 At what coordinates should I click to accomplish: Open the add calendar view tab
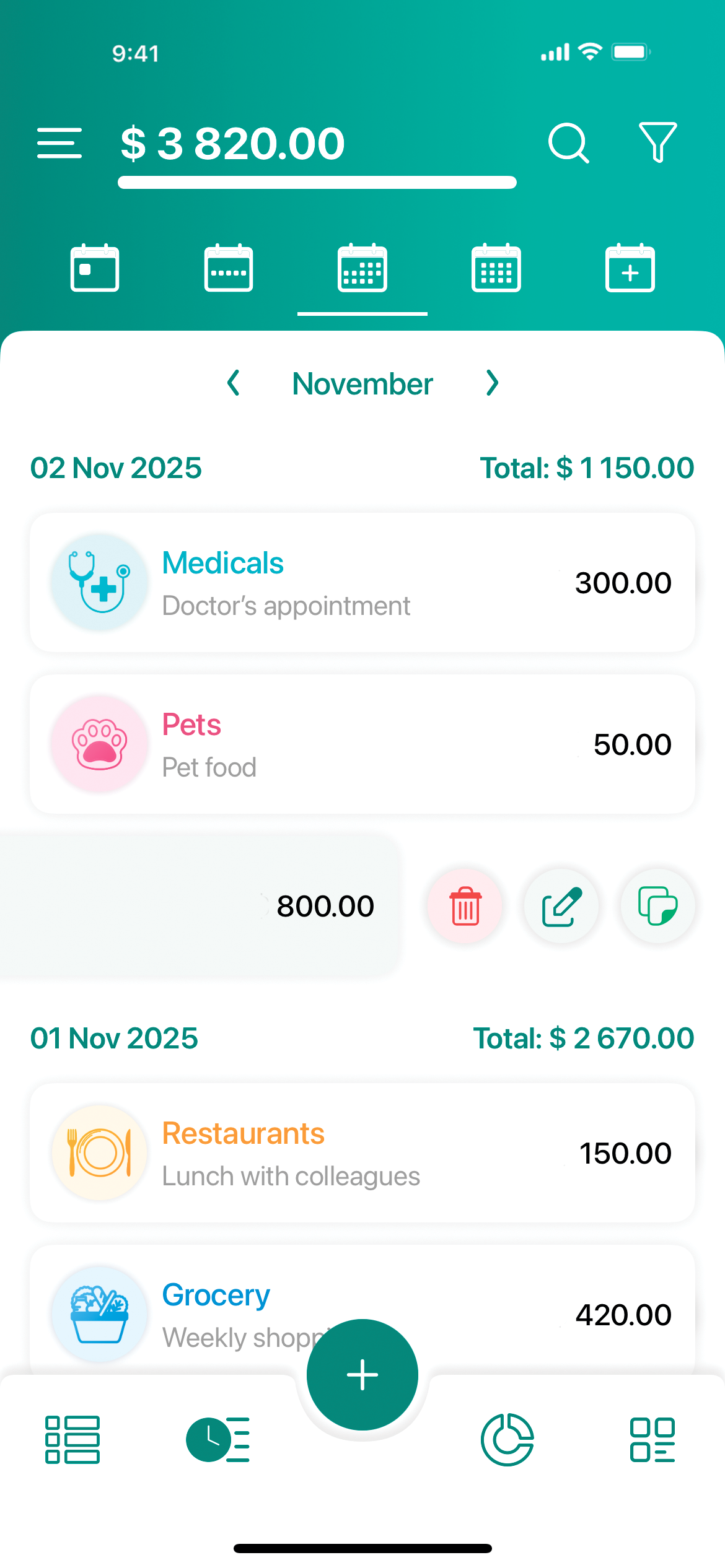click(x=630, y=269)
